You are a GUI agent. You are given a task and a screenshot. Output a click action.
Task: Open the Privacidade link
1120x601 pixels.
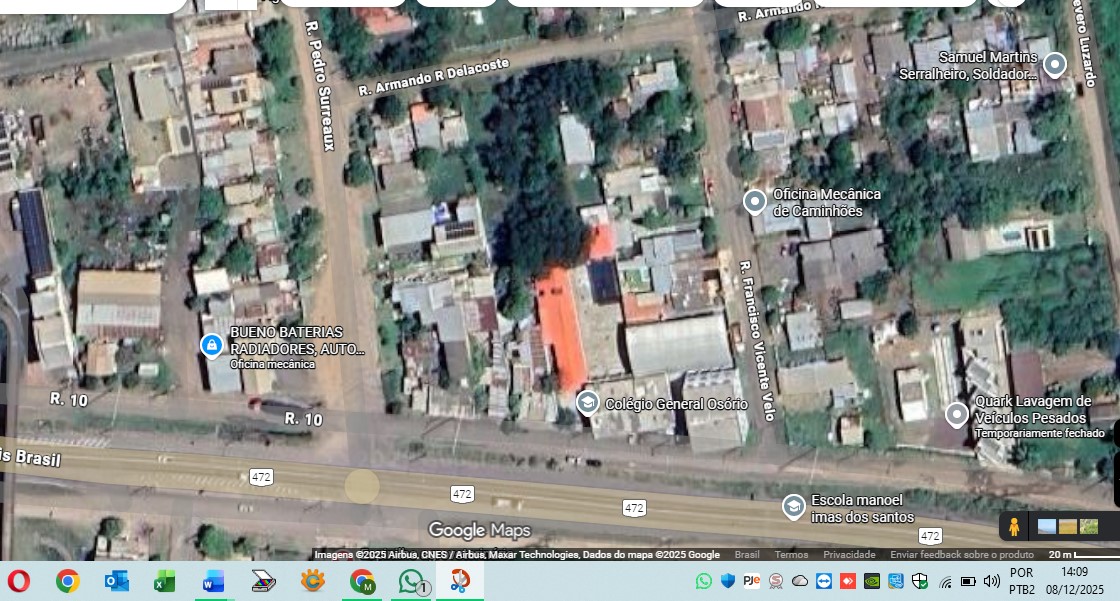pos(849,555)
